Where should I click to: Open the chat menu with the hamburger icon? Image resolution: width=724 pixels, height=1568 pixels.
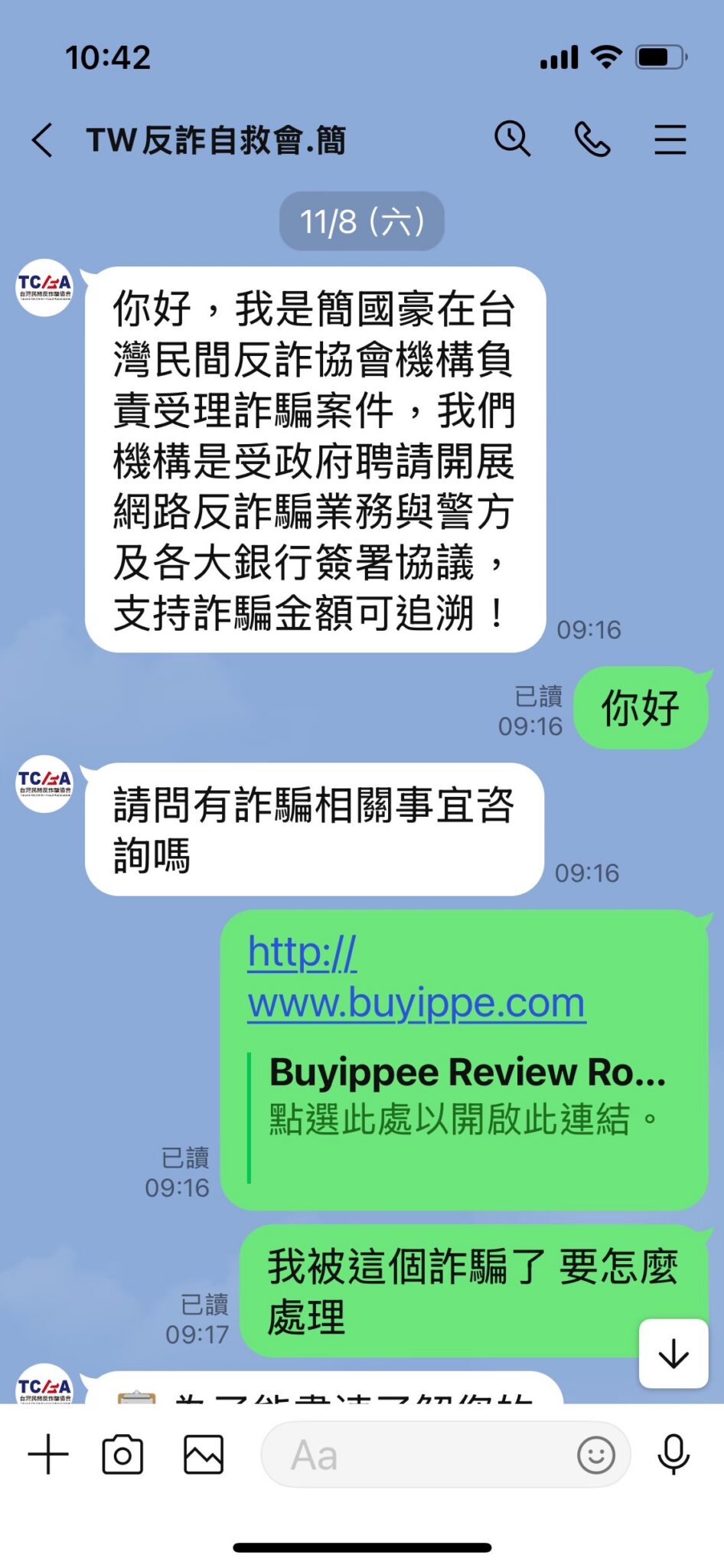[670, 139]
